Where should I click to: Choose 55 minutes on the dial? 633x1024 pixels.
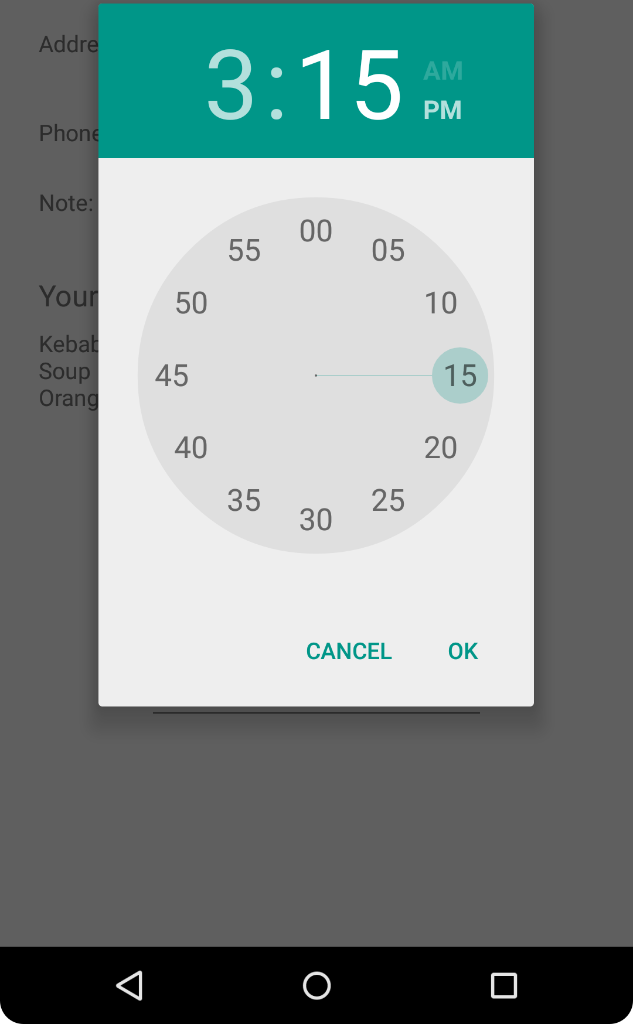point(244,250)
